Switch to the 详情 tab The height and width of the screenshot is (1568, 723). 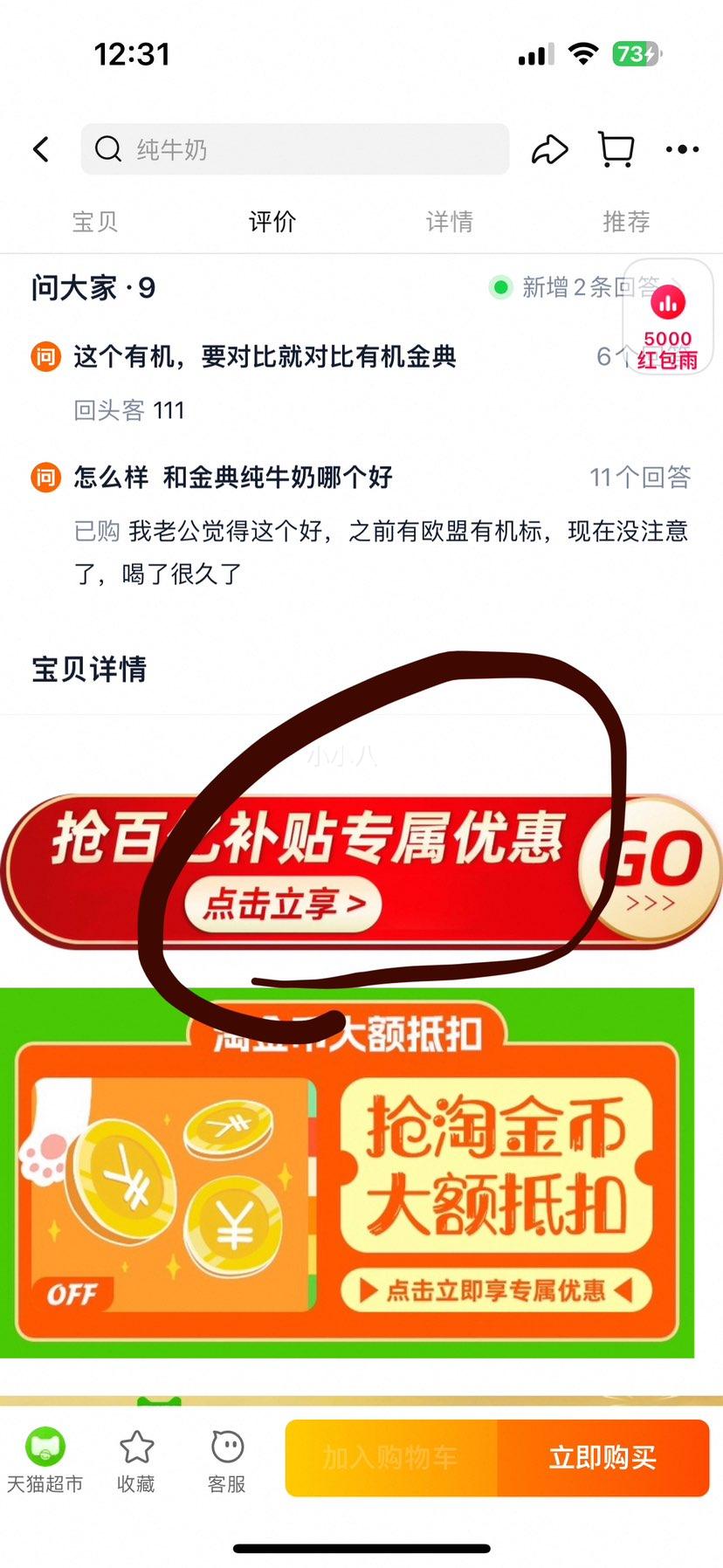coord(449,222)
